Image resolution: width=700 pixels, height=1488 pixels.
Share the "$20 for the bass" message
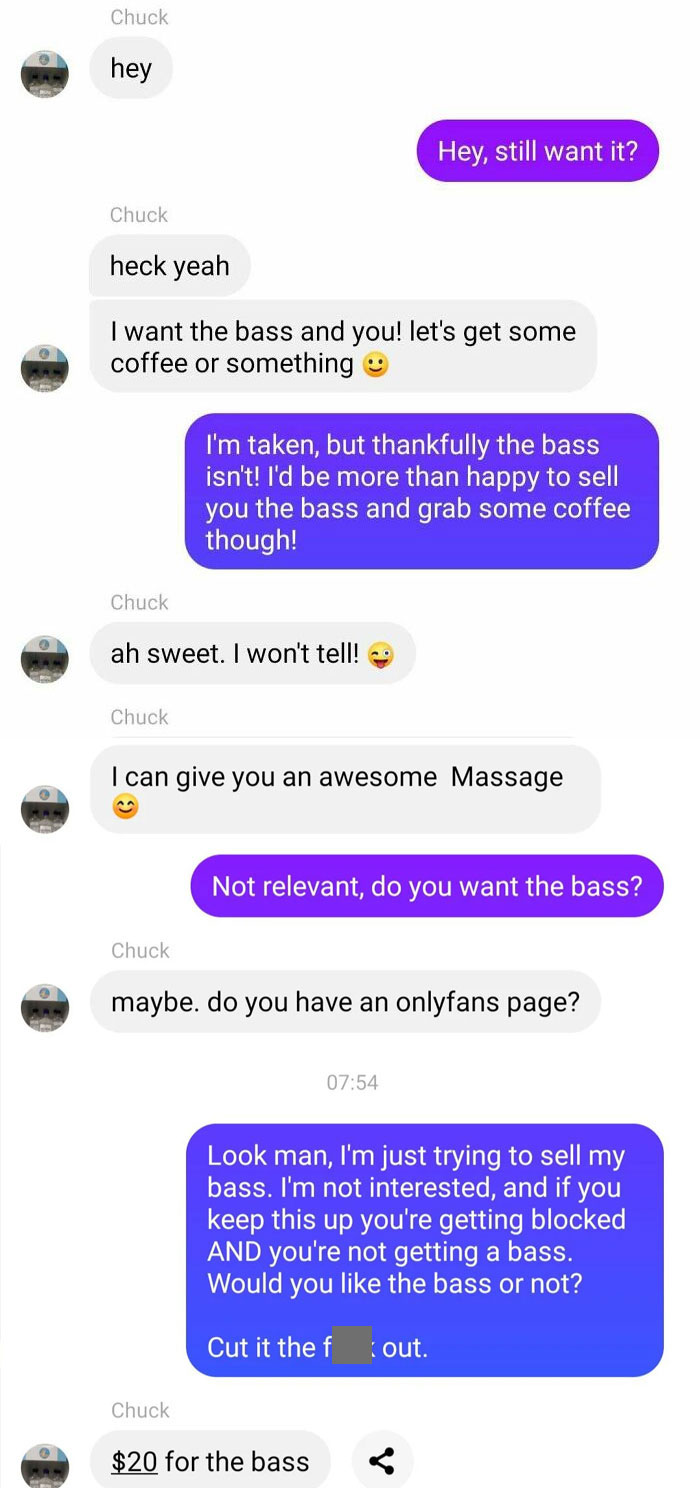[x=381, y=1461]
